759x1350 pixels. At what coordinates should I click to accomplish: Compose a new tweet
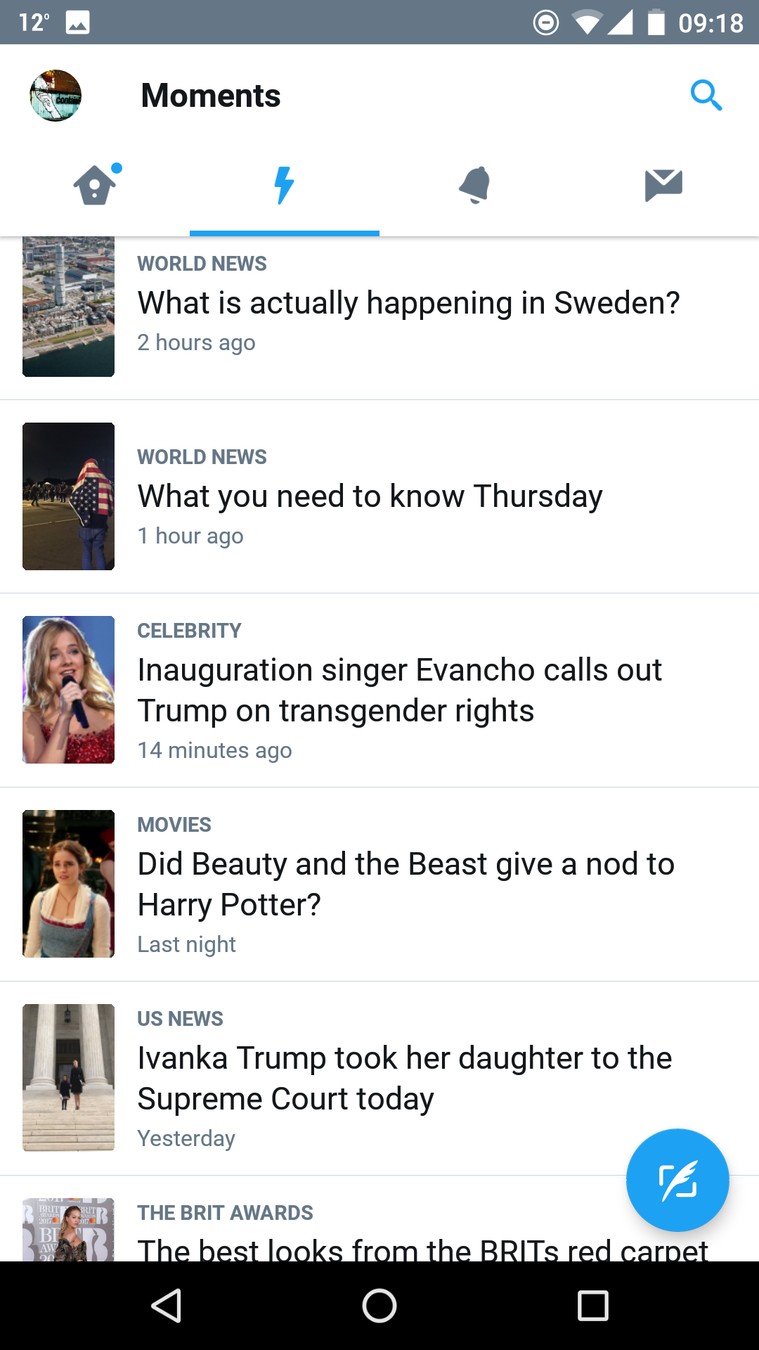click(x=677, y=1180)
